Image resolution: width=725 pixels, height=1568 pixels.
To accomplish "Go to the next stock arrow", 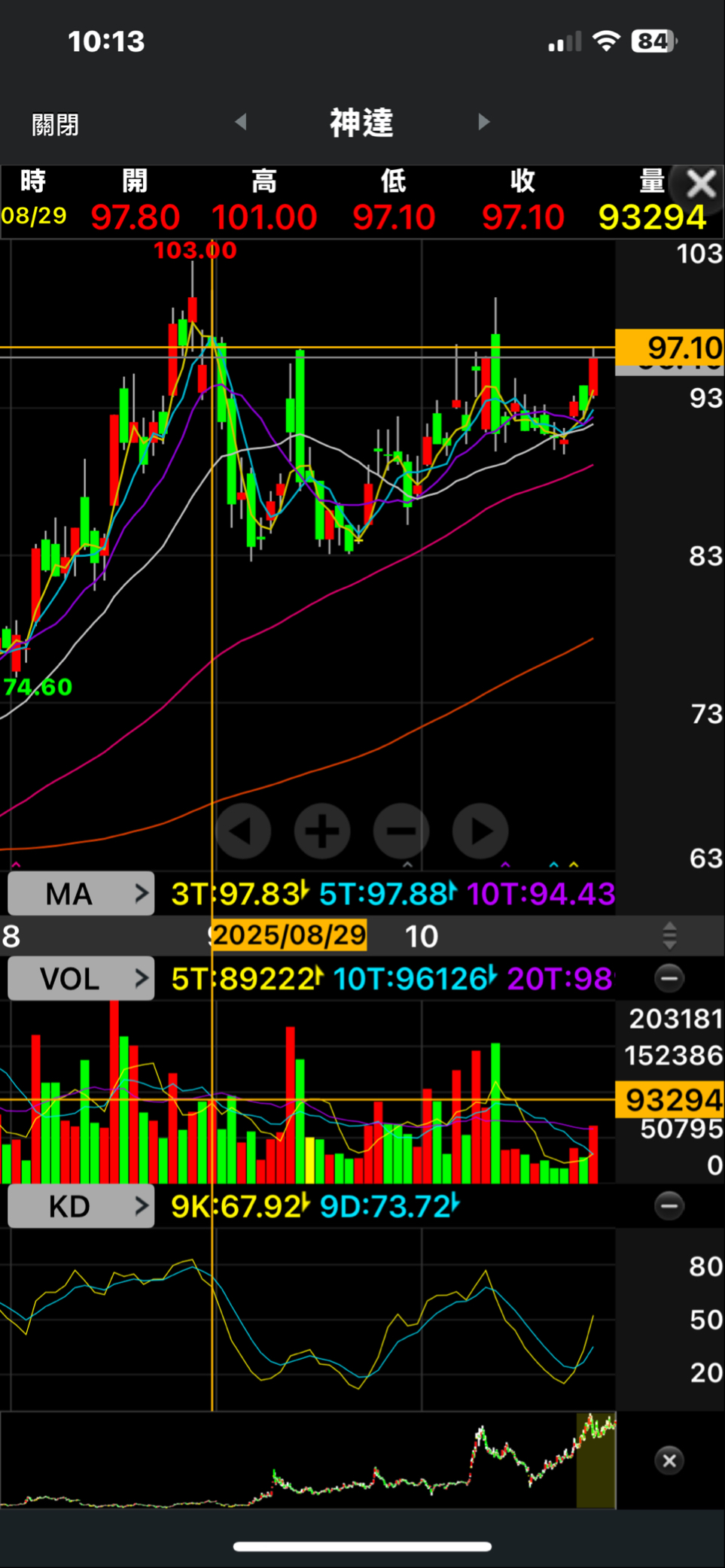I will pyautogui.click(x=484, y=122).
